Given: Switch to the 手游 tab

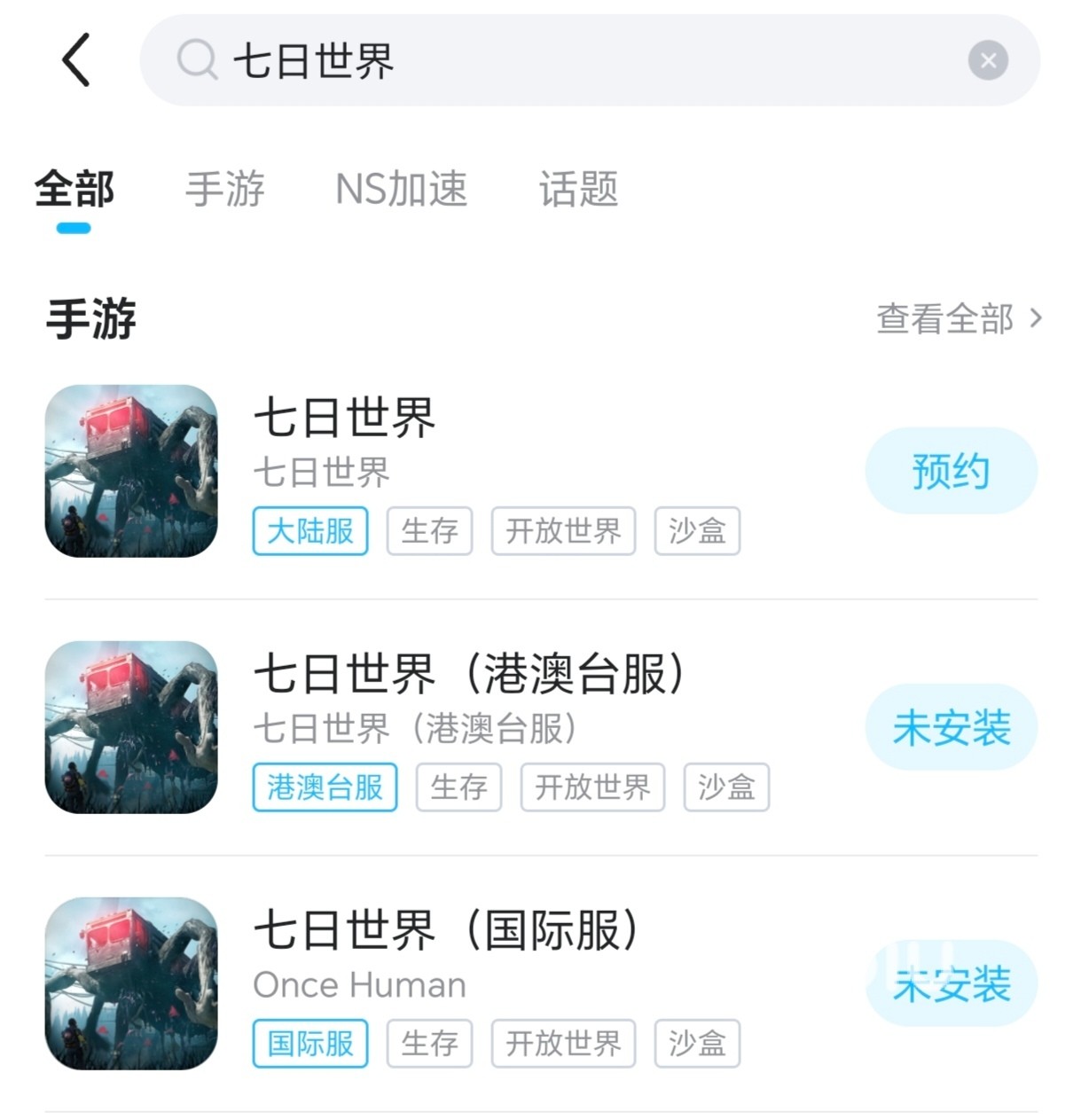Looking at the screenshot, I should click(225, 189).
